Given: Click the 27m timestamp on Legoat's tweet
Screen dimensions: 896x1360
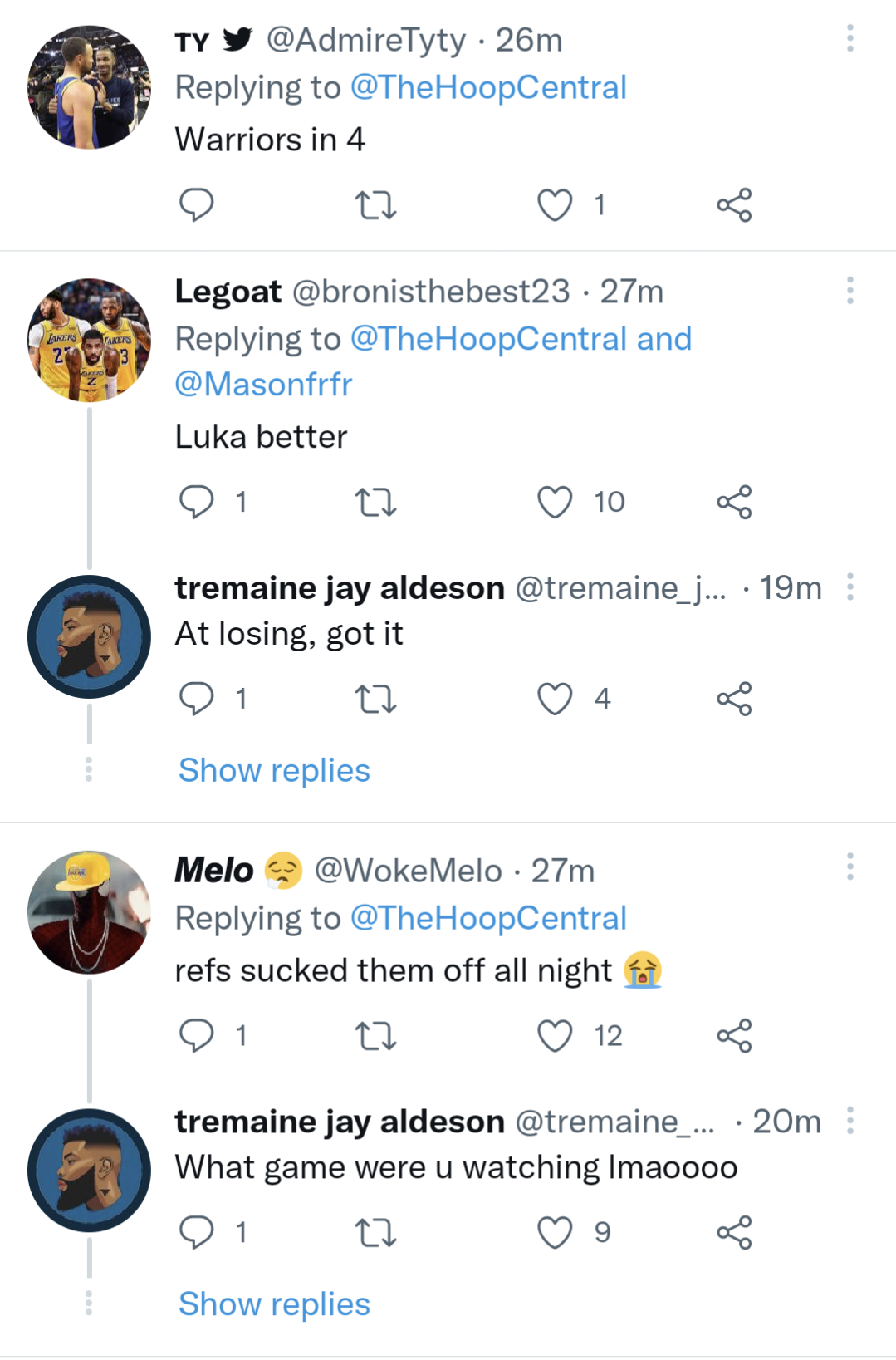Looking at the screenshot, I should 633,291.
